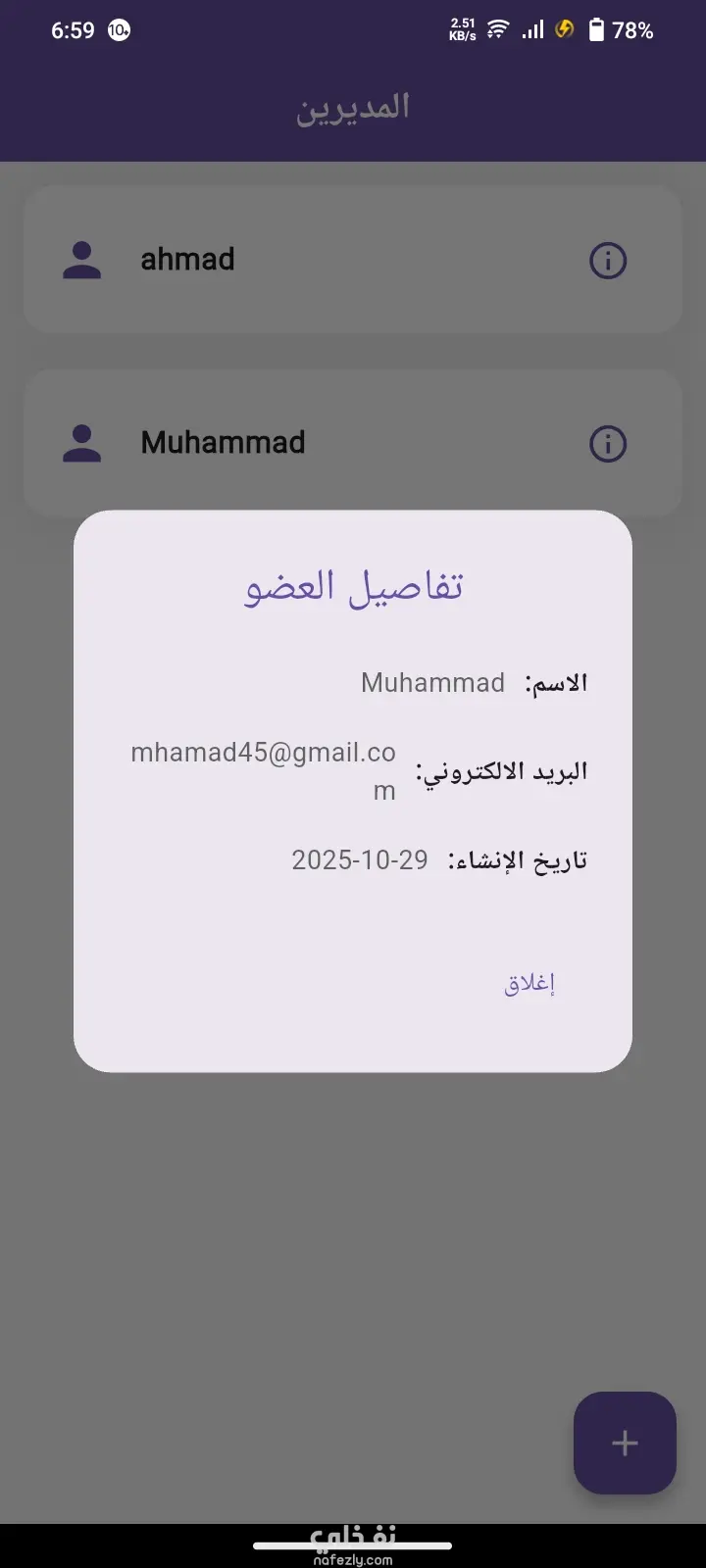This screenshot has height=1568, width=706.
Task: Add a new manager with plus button
Action: (625, 1443)
